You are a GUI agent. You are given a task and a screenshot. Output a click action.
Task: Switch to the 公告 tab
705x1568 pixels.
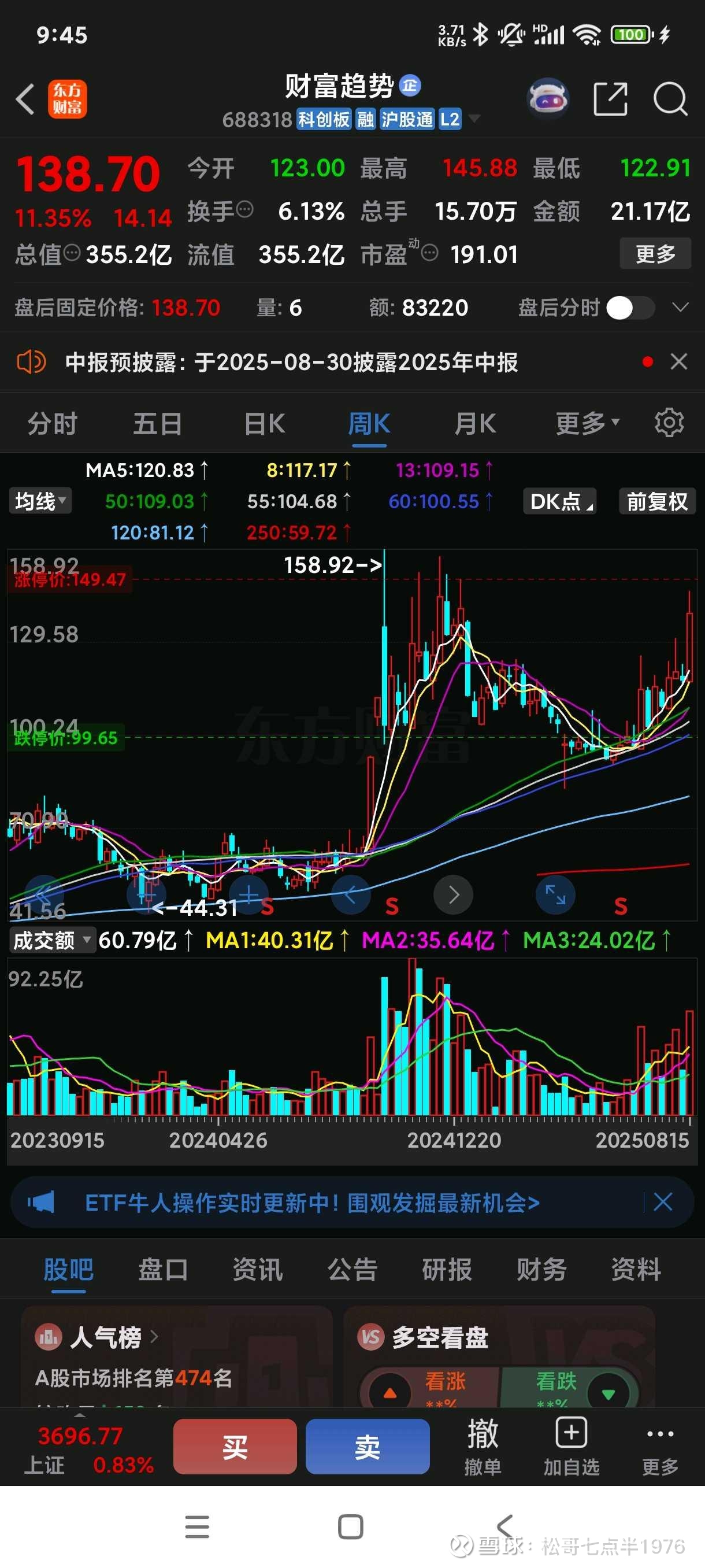(352, 1270)
